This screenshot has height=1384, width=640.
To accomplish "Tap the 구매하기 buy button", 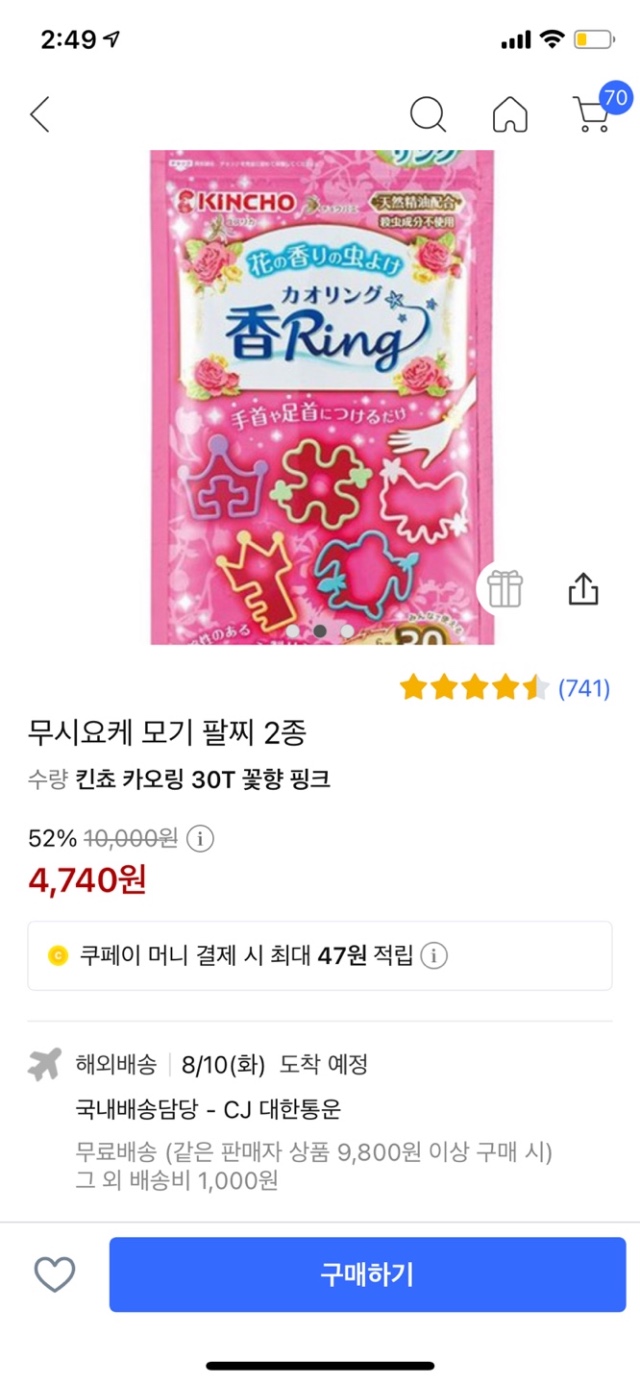I will [367, 1274].
